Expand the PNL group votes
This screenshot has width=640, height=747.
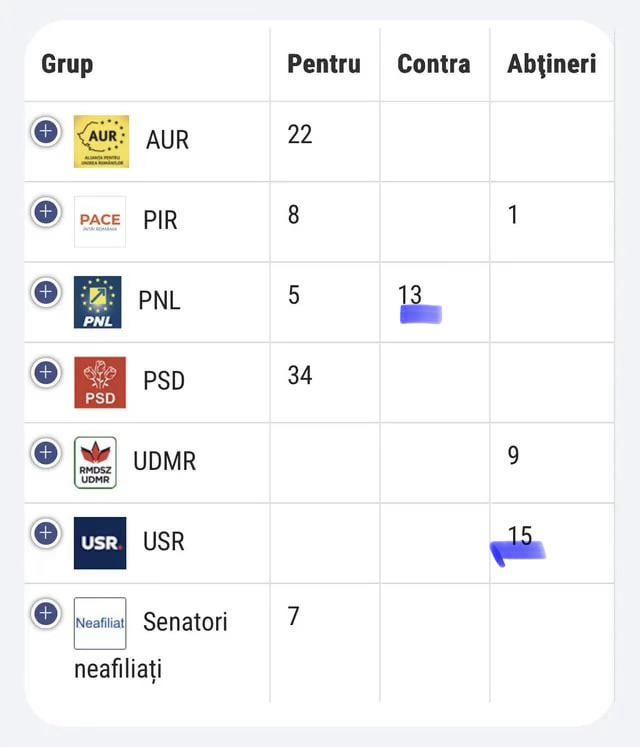click(x=45, y=292)
